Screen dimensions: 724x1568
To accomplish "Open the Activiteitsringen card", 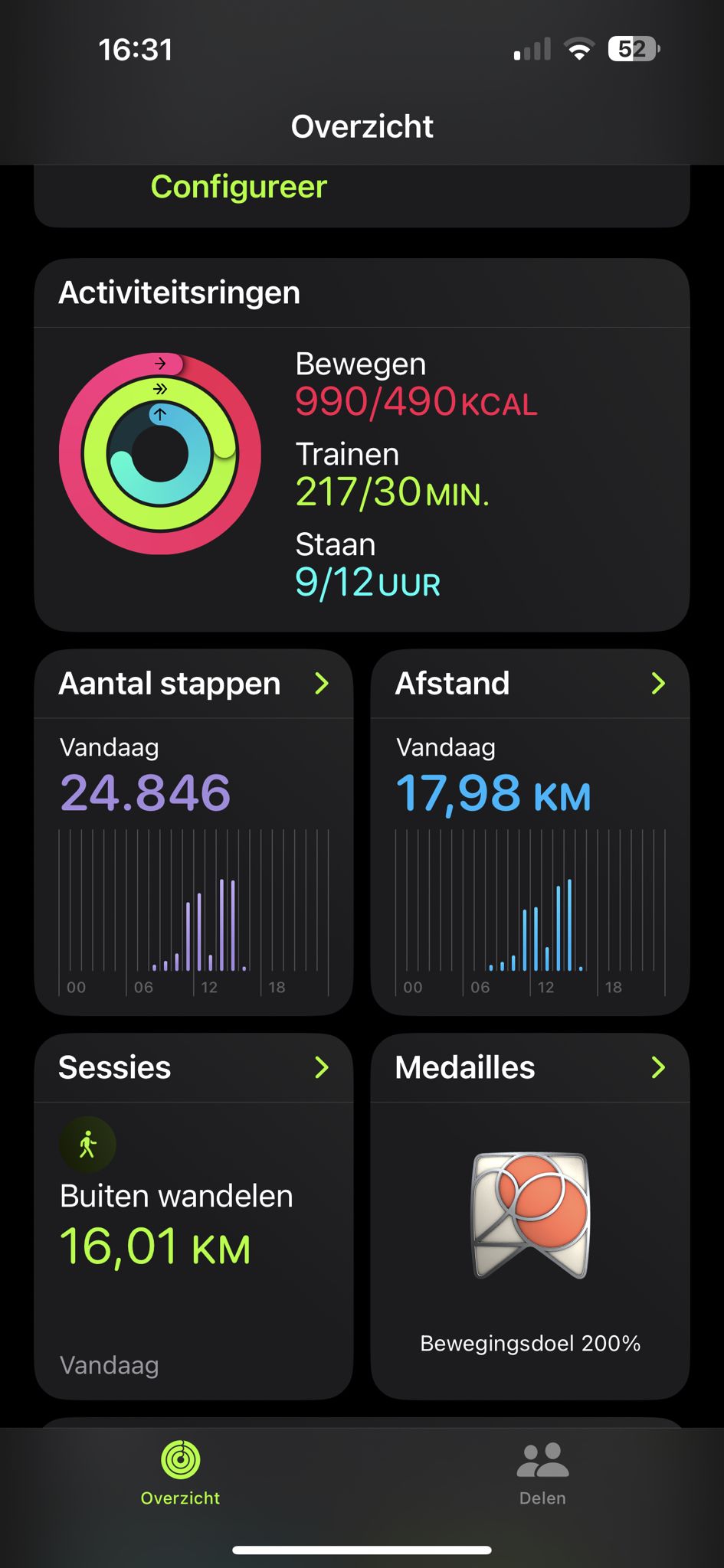I will click(x=362, y=445).
